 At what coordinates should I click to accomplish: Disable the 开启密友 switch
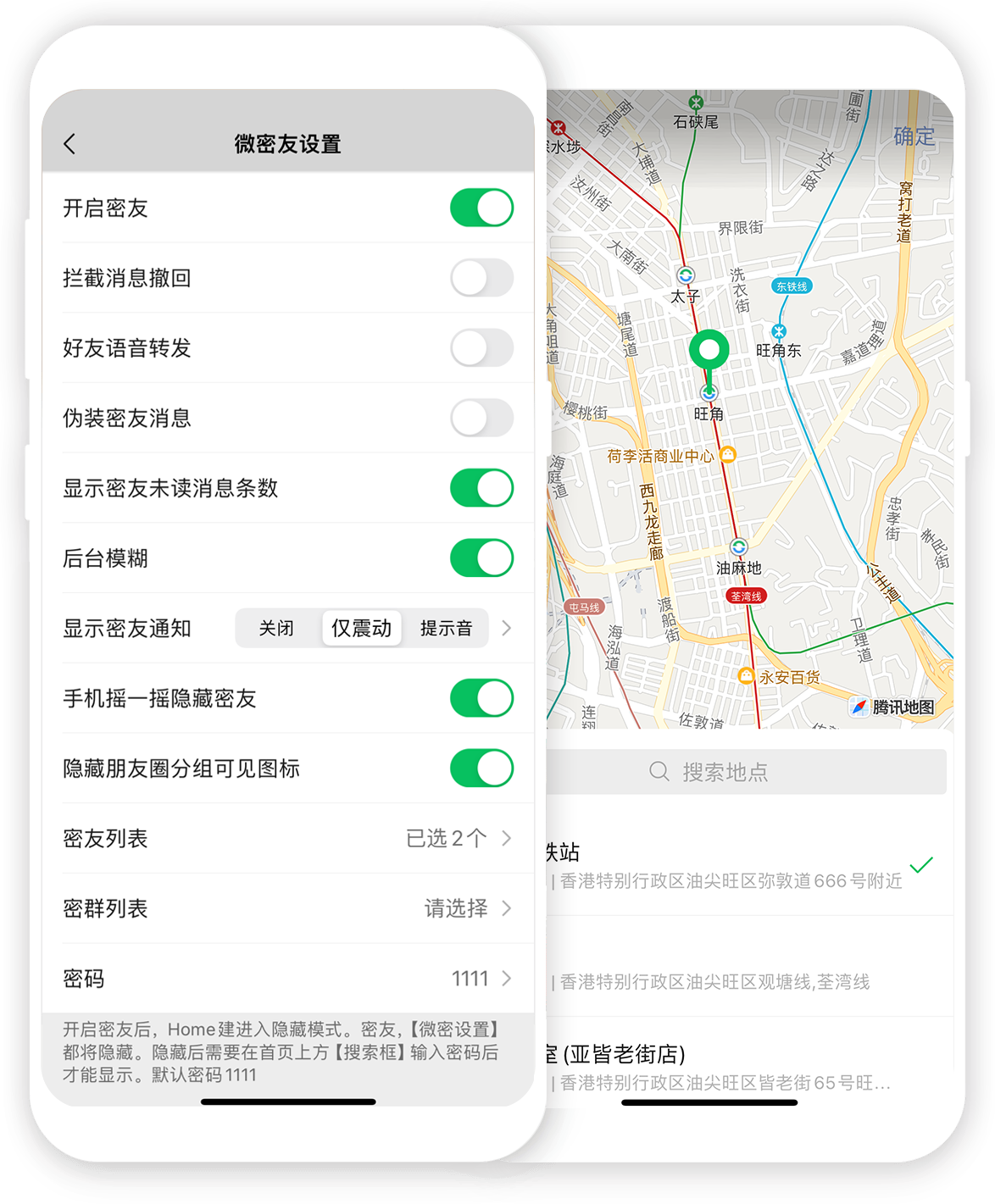[x=481, y=208]
